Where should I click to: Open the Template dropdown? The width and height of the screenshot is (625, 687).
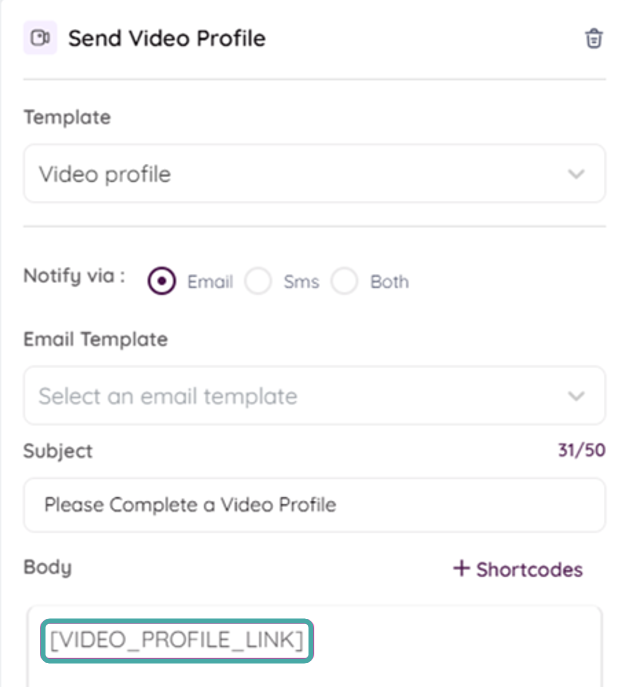(314, 174)
